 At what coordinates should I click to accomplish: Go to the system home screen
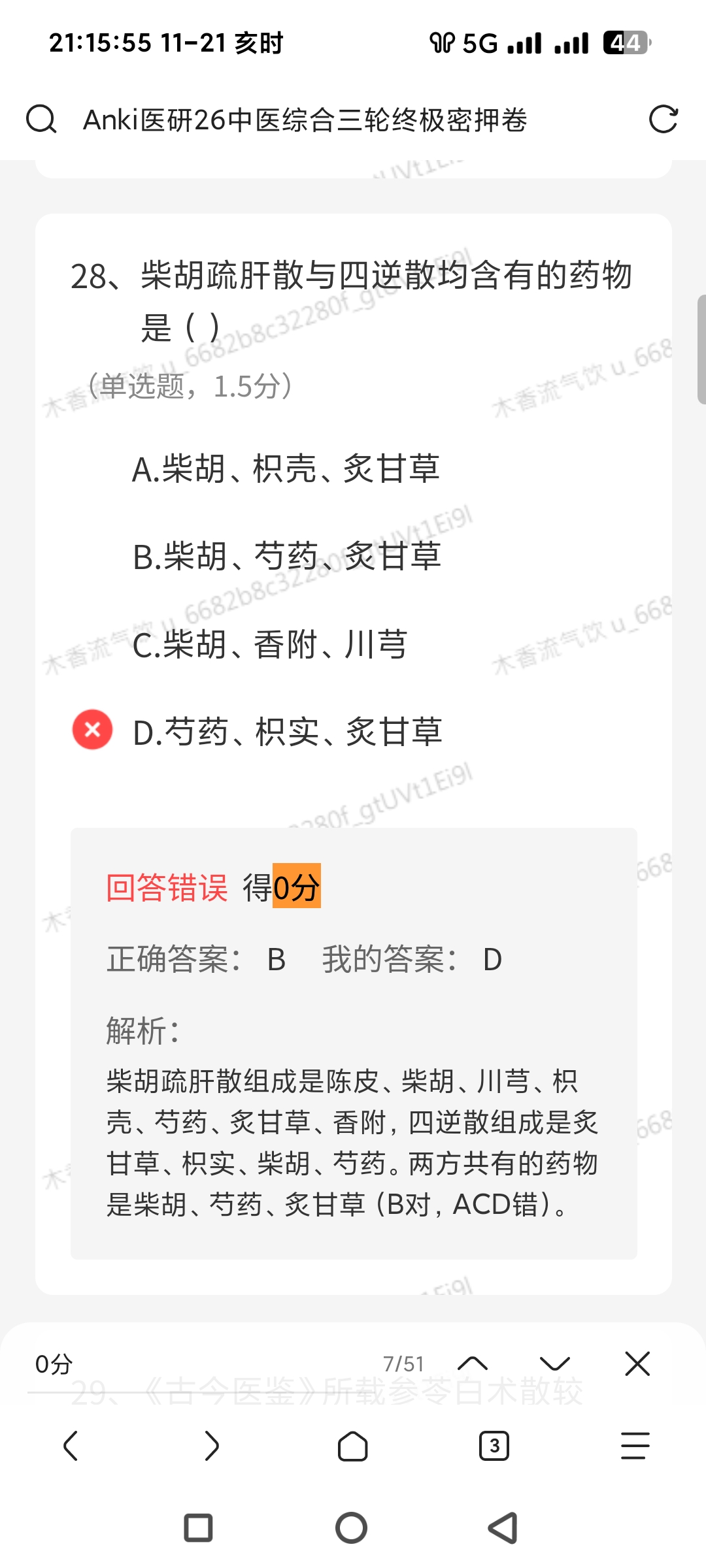(x=352, y=1528)
